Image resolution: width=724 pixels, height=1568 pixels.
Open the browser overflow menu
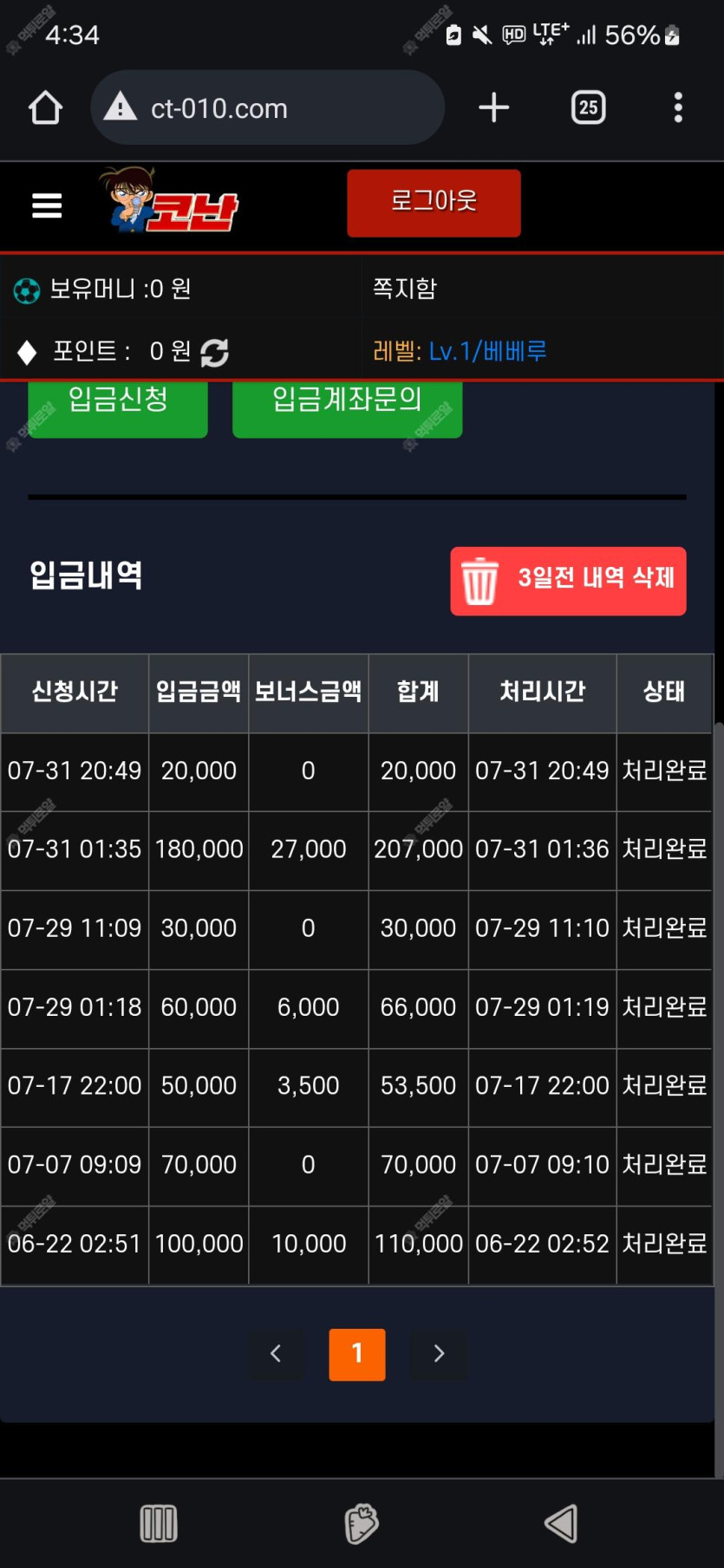click(x=678, y=107)
